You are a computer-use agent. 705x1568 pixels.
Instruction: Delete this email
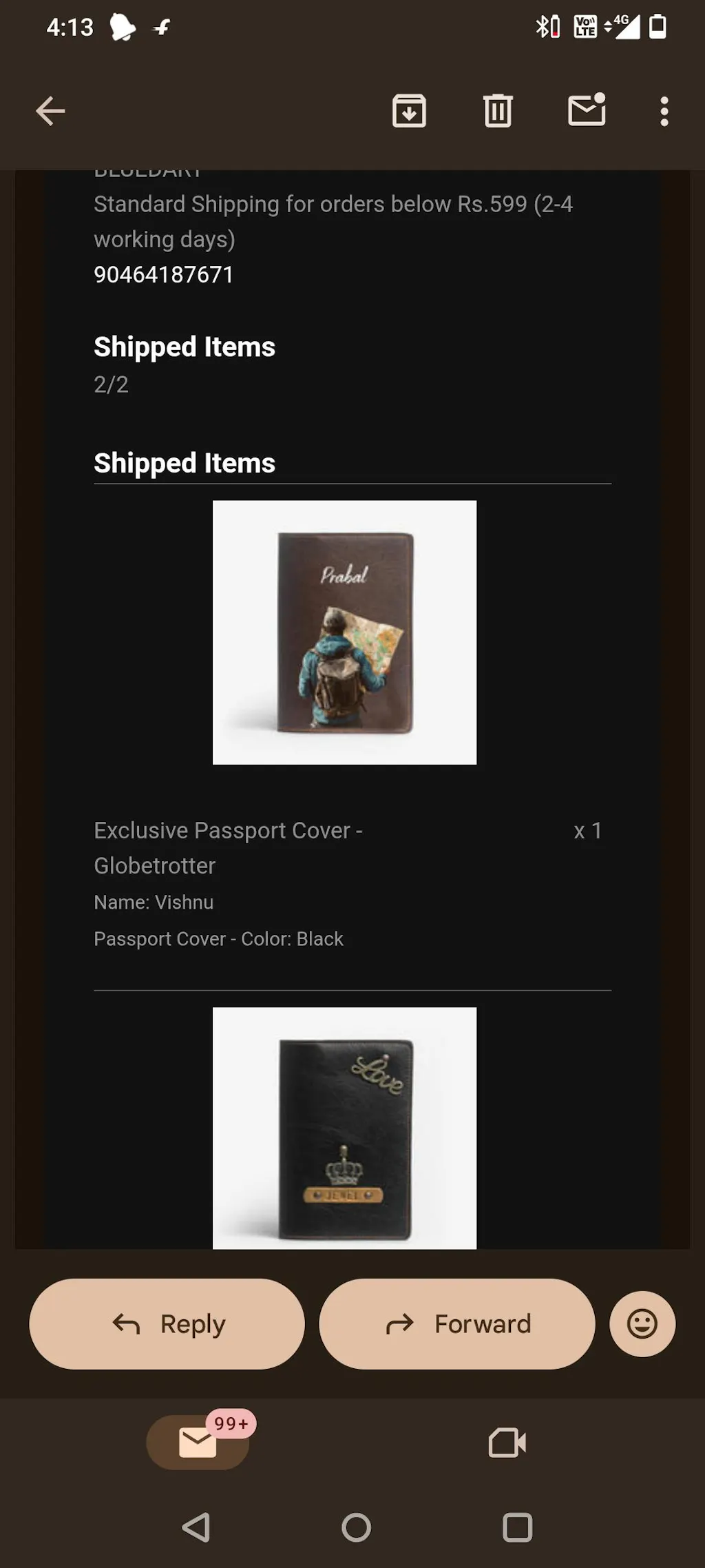[498, 111]
